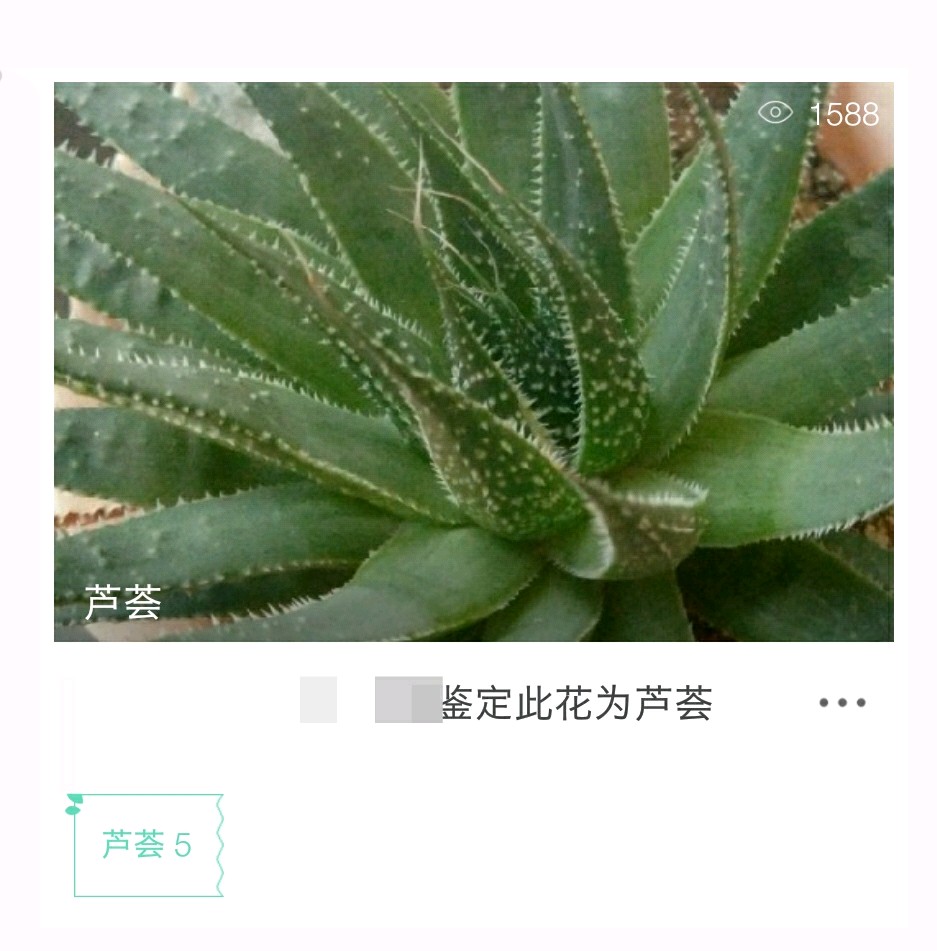This screenshot has height=951, width=937.
Task: Open the three-dot overflow menu
Action: click(842, 703)
